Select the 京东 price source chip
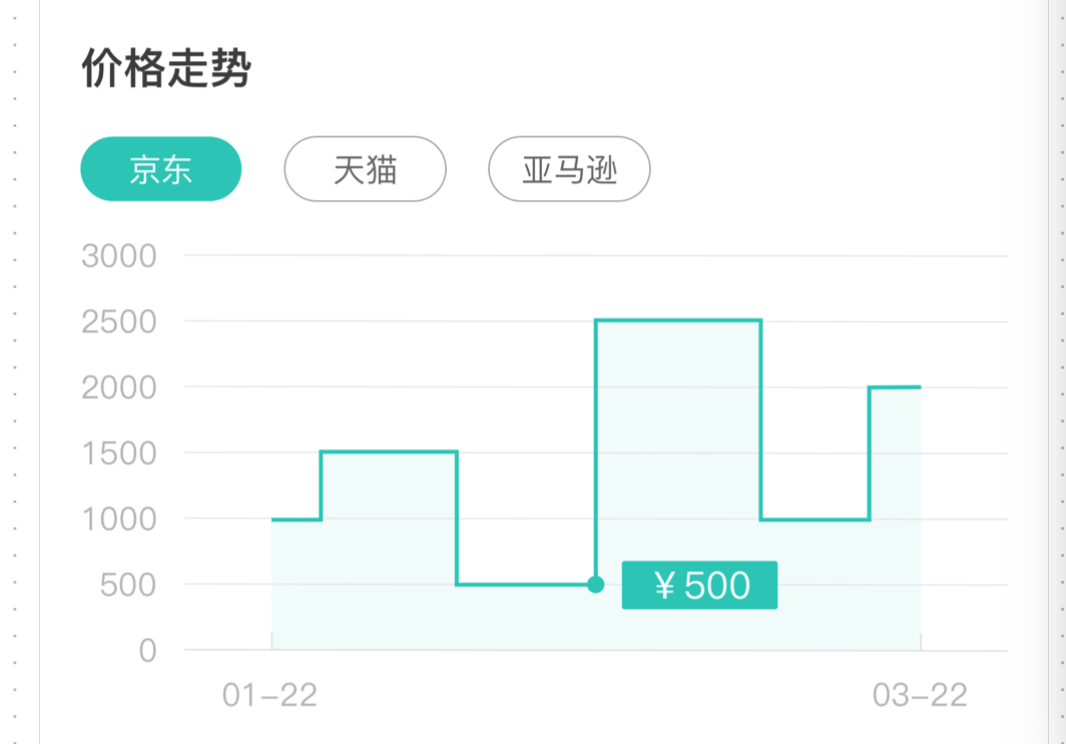The width and height of the screenshot is (1066, 744). pyautogui.click(x=160, y=169)
